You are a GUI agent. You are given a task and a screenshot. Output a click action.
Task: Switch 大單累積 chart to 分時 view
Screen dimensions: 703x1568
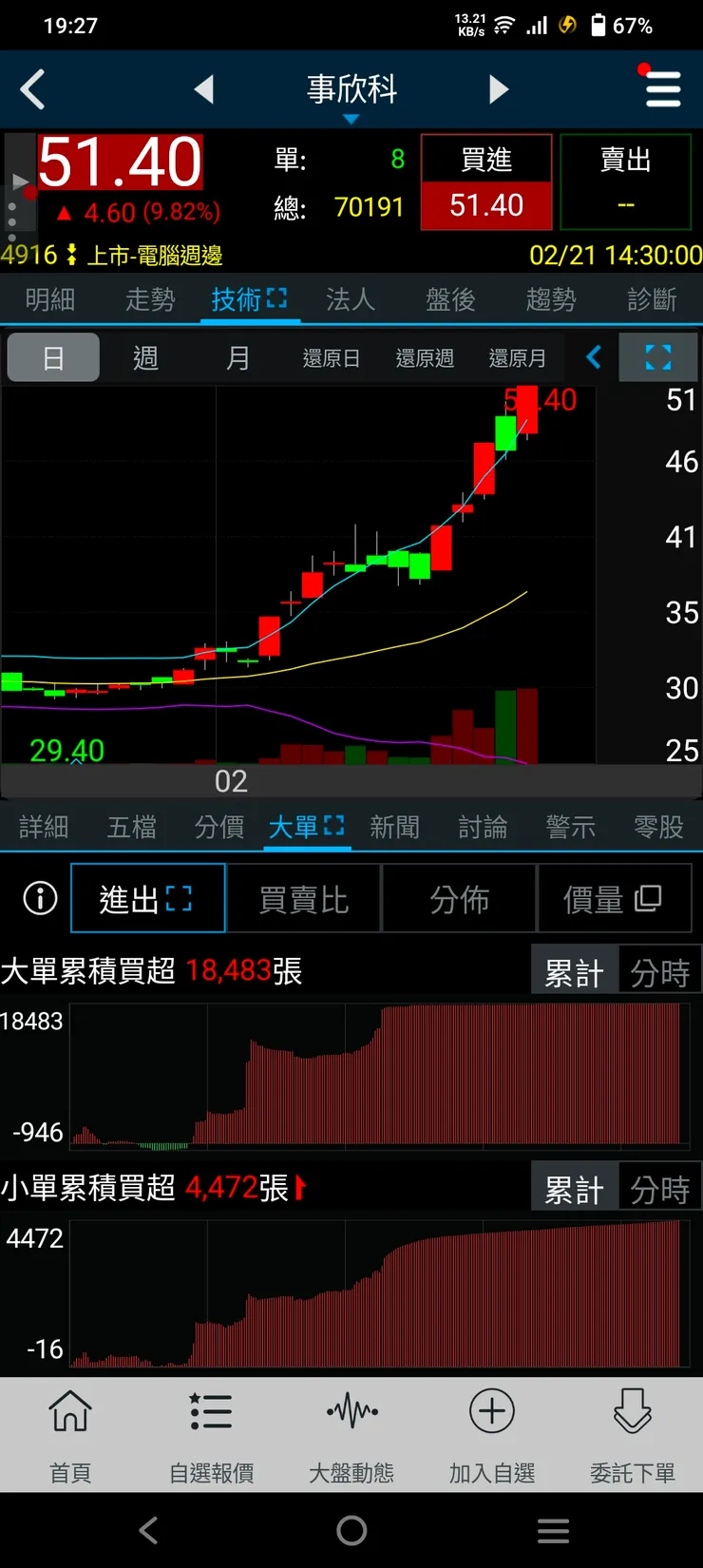659,971
